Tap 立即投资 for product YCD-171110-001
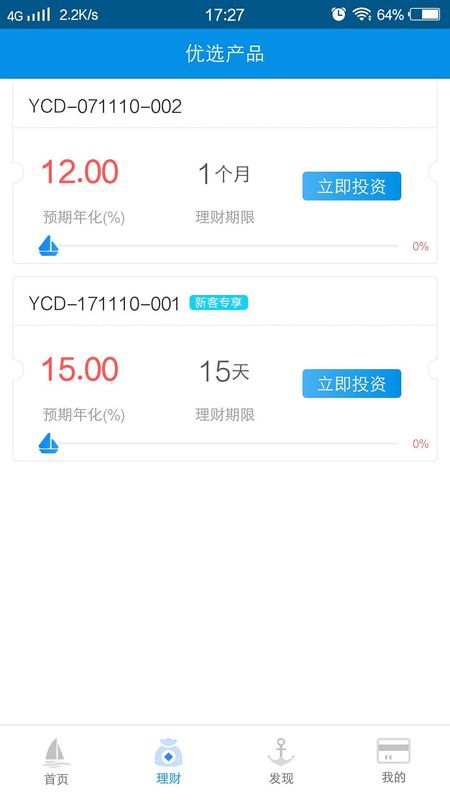 [352, 384]
